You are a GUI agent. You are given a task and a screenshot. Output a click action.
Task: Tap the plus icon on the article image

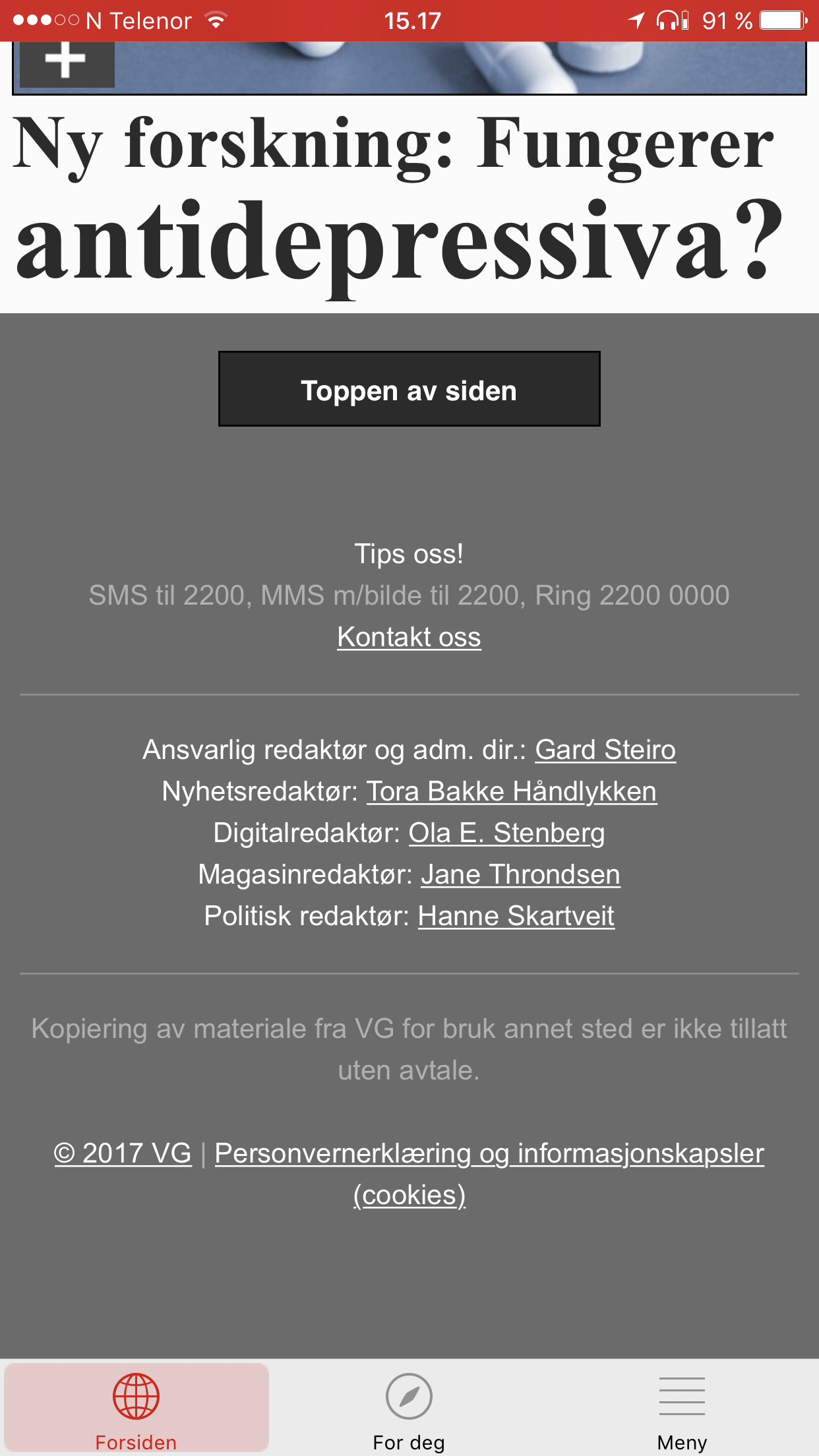click(x=67, y=63)
